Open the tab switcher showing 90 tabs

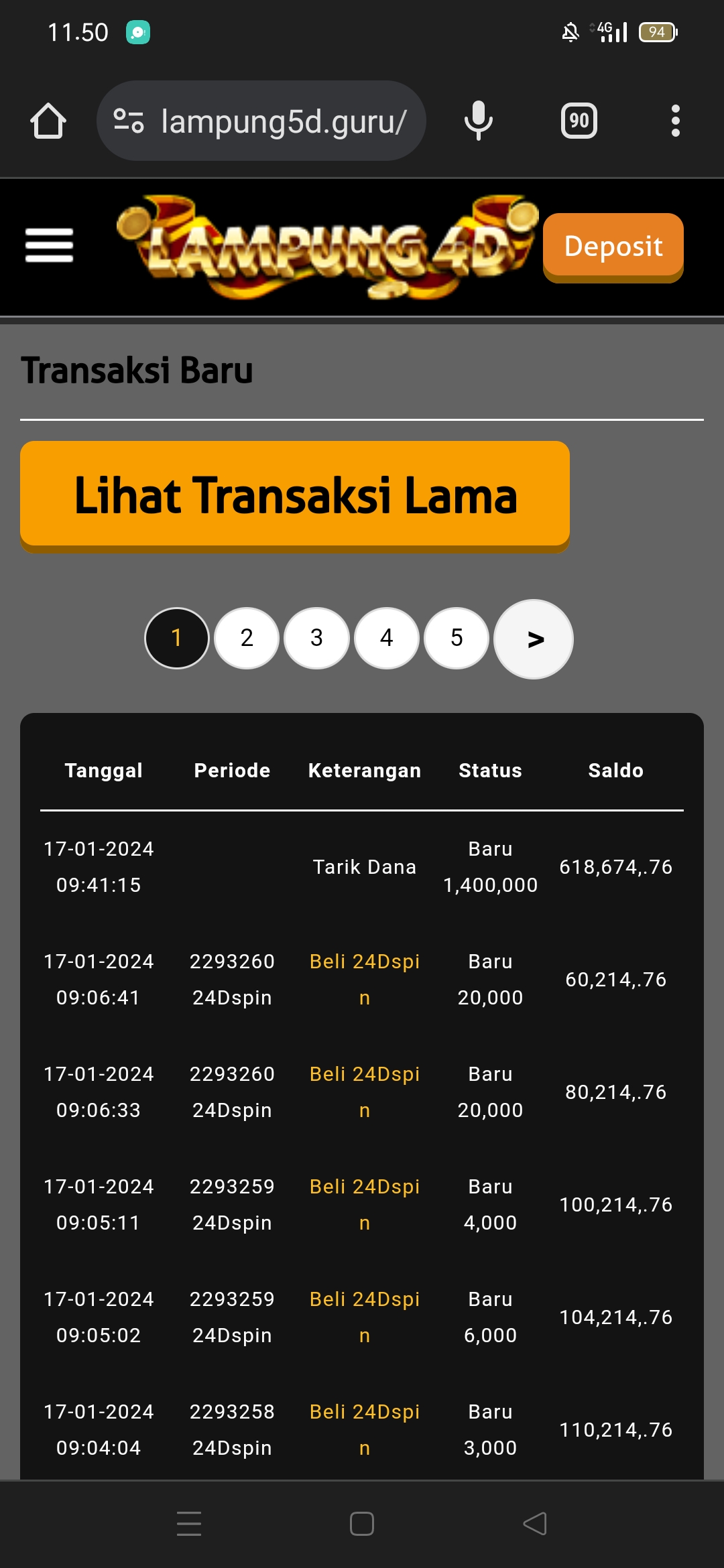click(579, 121)
